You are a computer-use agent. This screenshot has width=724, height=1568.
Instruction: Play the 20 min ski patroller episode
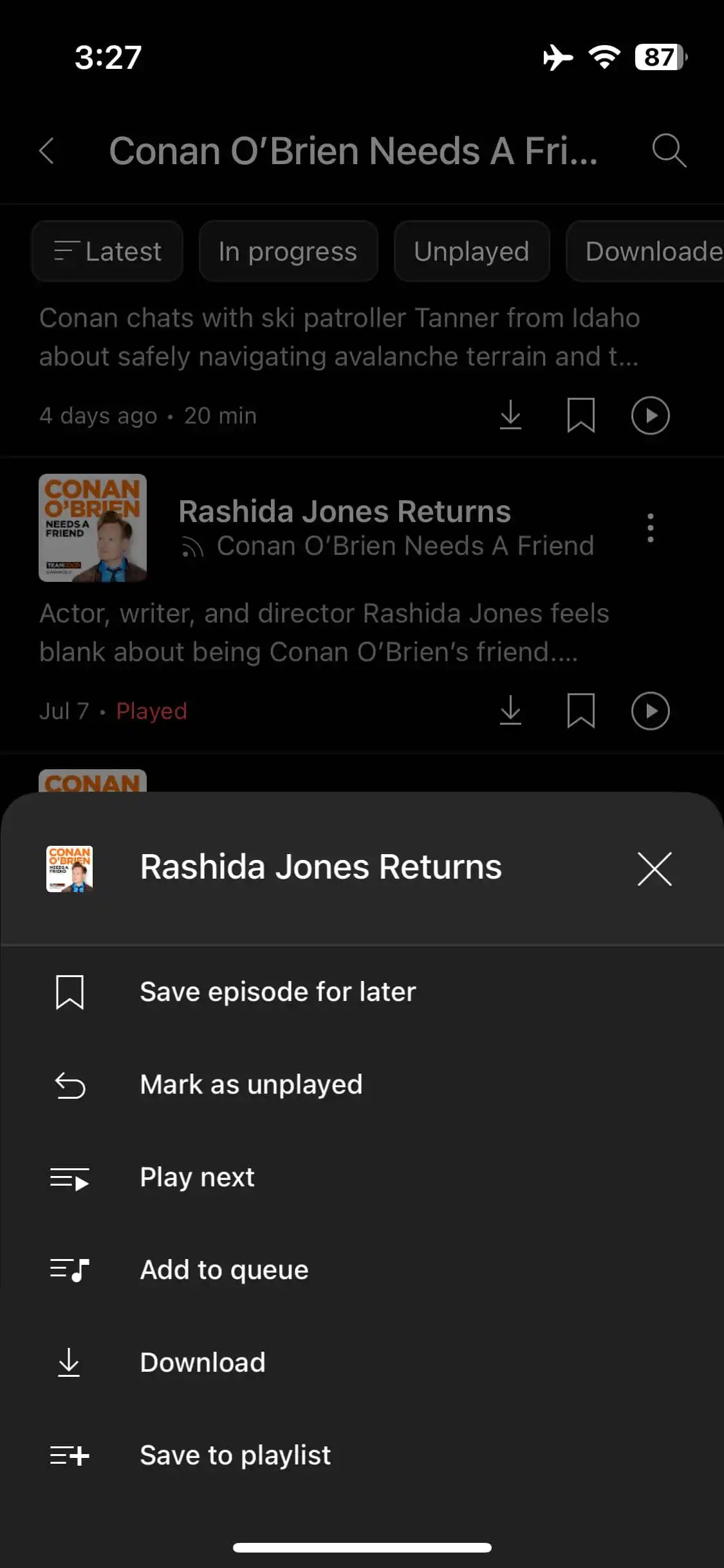point(650,416)
